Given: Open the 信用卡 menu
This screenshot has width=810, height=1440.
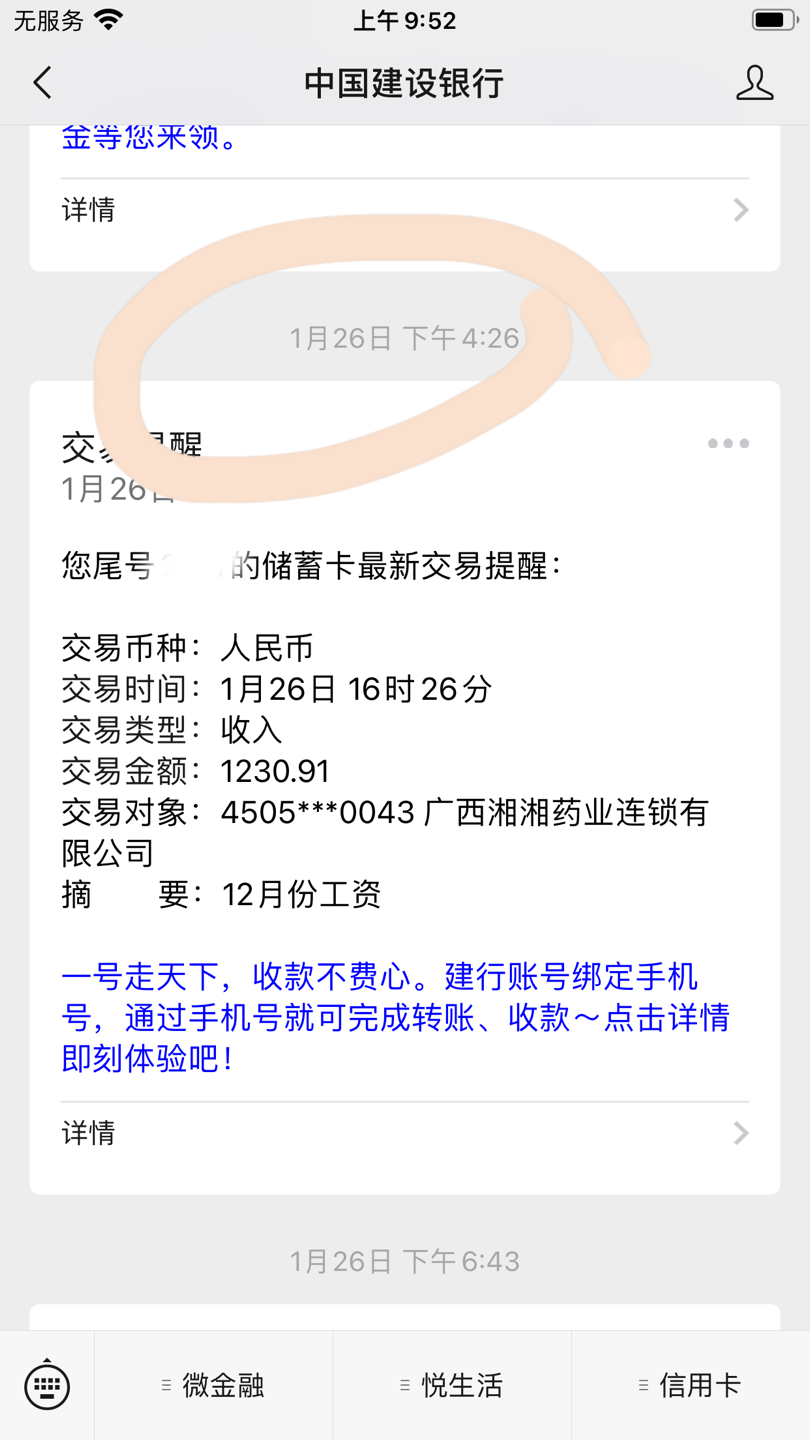Looking at the screenshot, I should (x=691, y=1385).
